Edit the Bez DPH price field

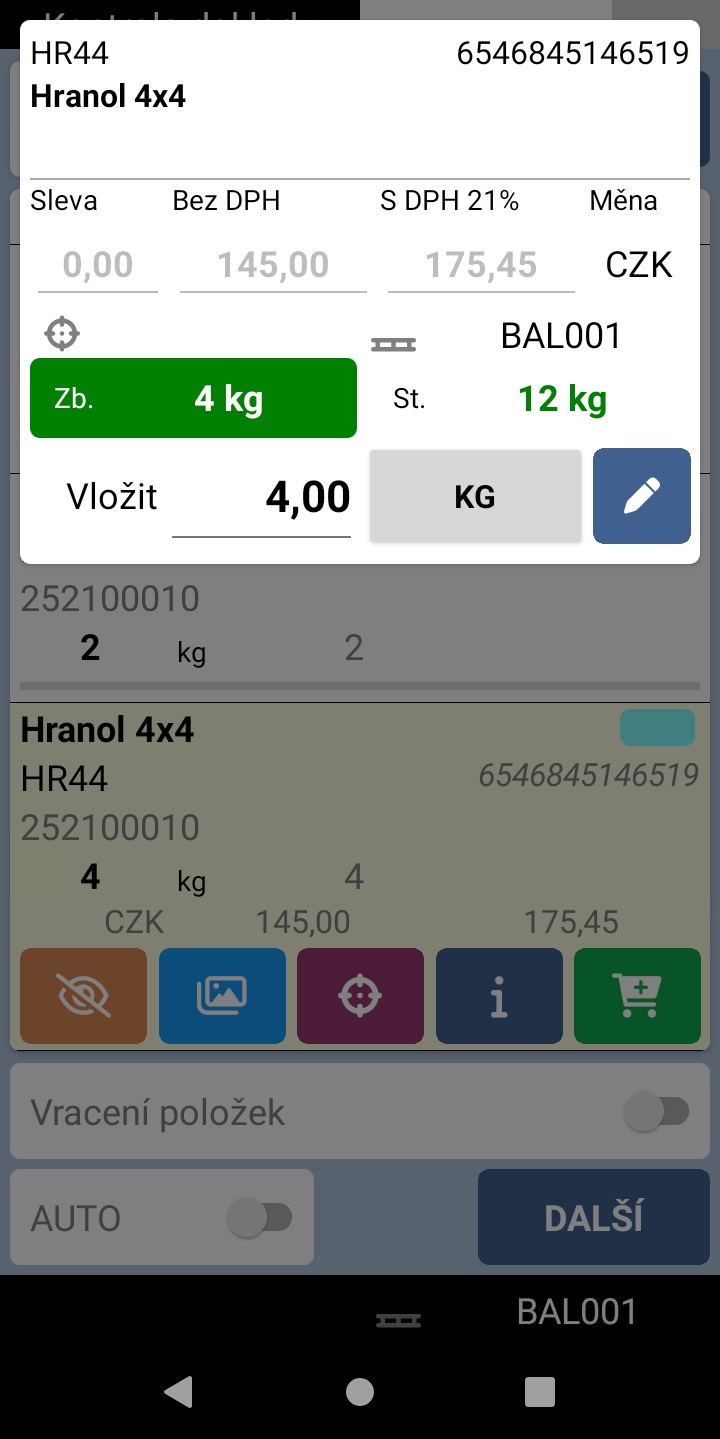pyautogui.click(x=273, y=265)
